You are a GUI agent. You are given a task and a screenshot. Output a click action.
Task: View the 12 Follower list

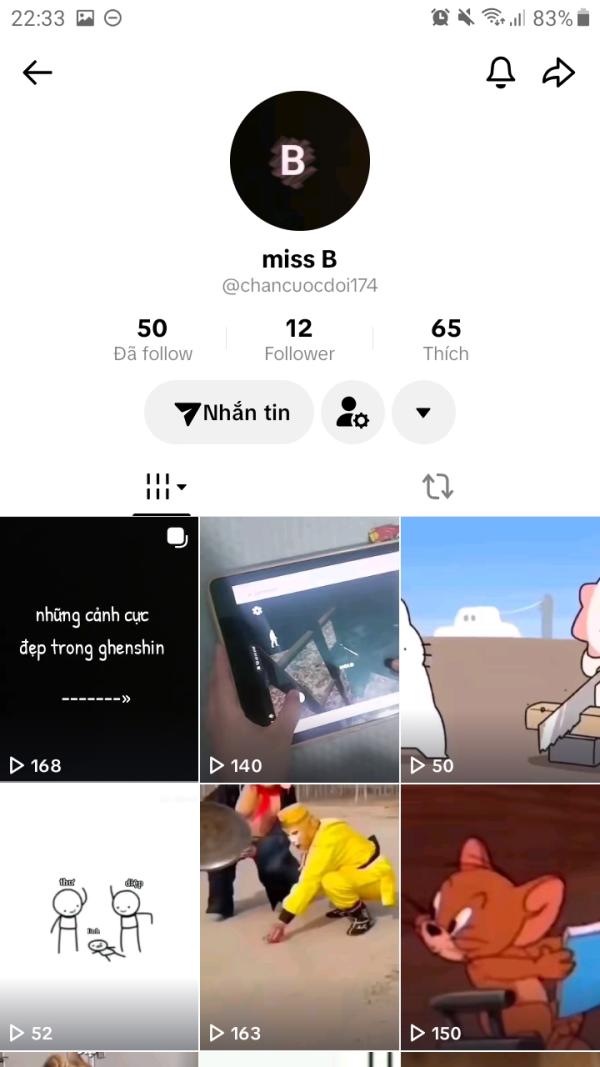299,339
